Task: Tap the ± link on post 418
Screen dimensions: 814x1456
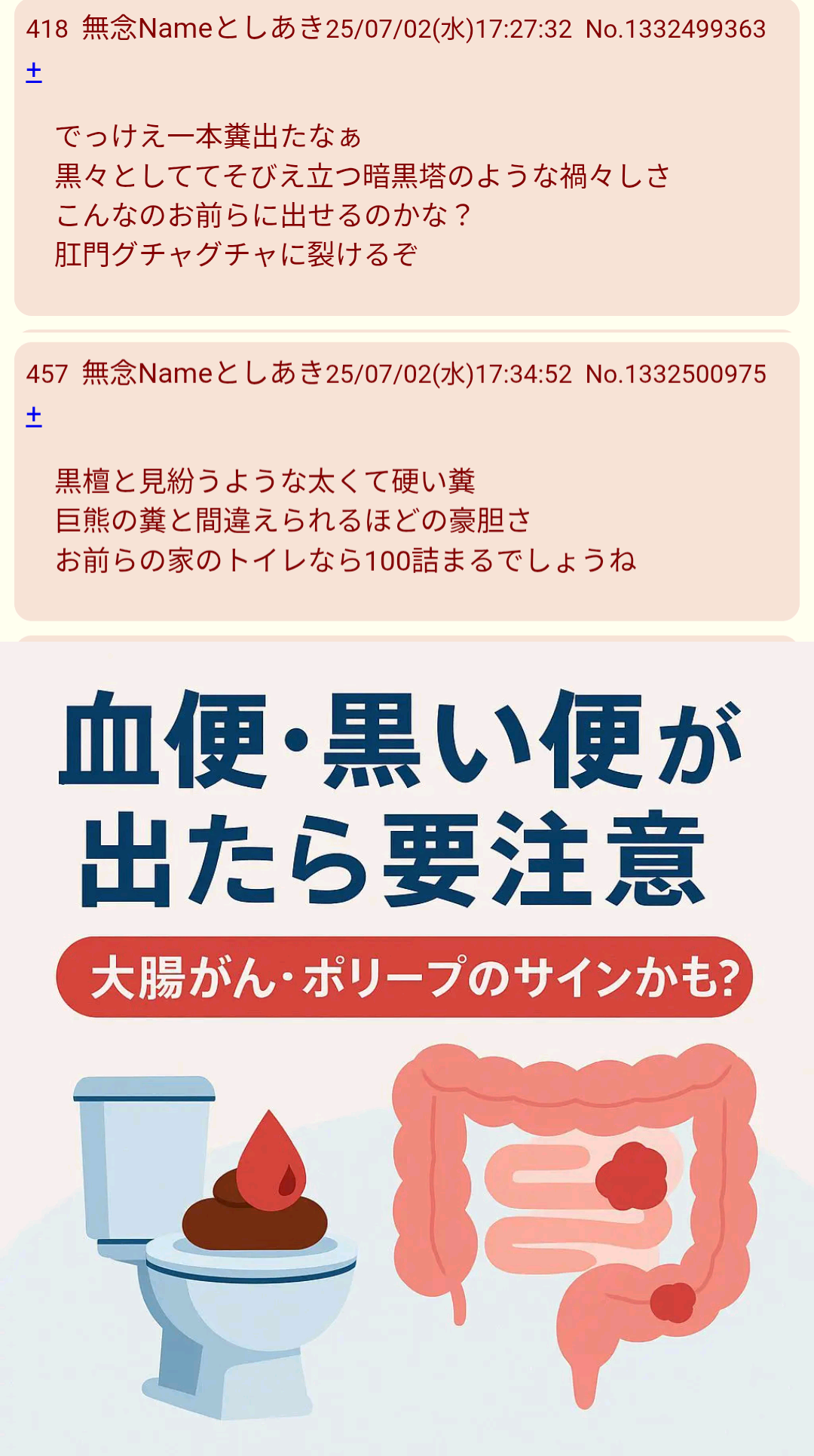Action: point(34,72)
